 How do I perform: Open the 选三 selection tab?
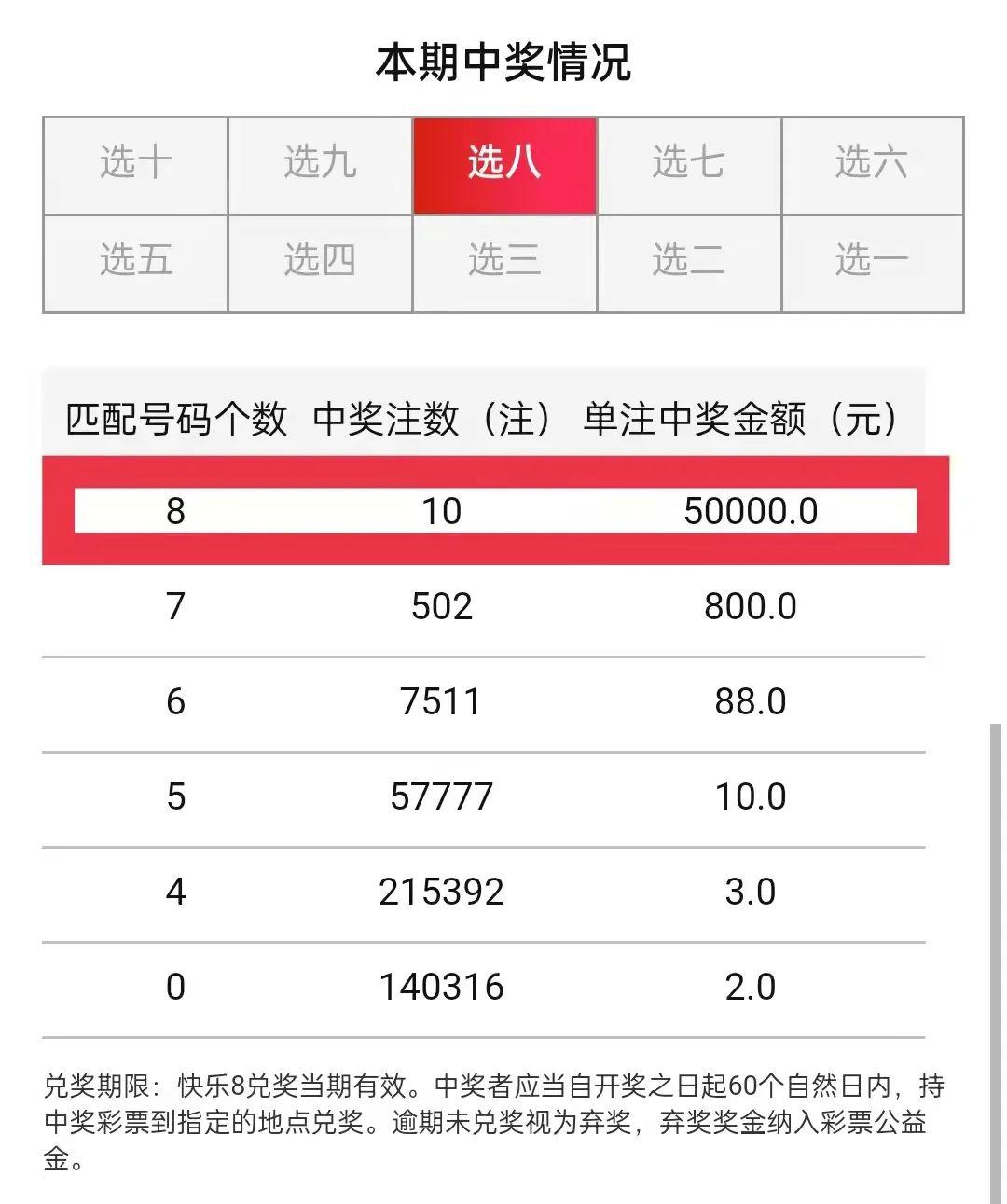pos(504,262)
